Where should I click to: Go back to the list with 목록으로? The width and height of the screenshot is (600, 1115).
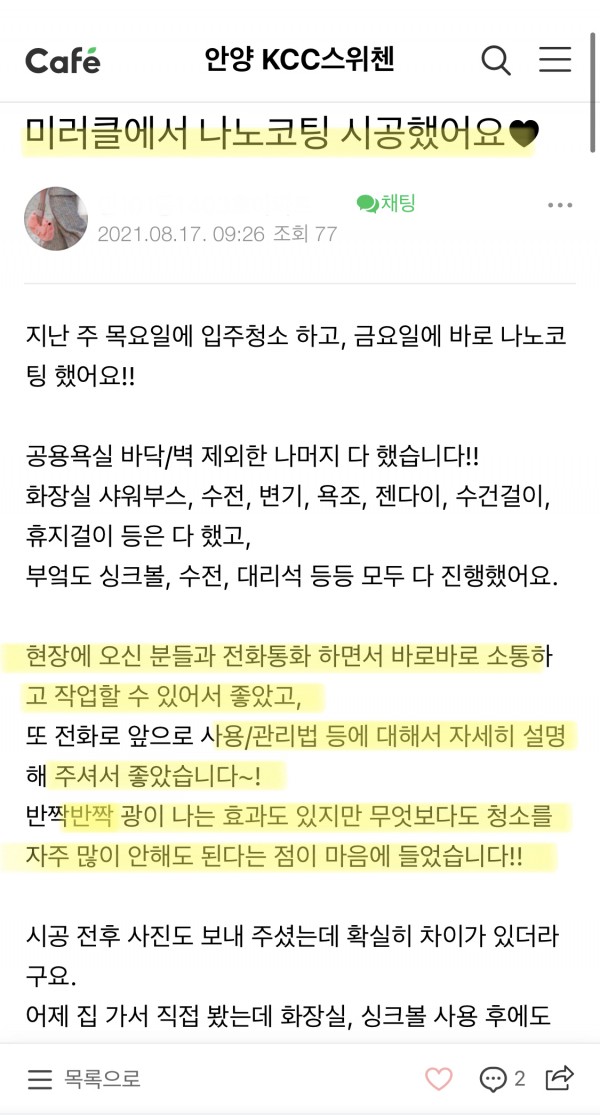coord(85,1079)
